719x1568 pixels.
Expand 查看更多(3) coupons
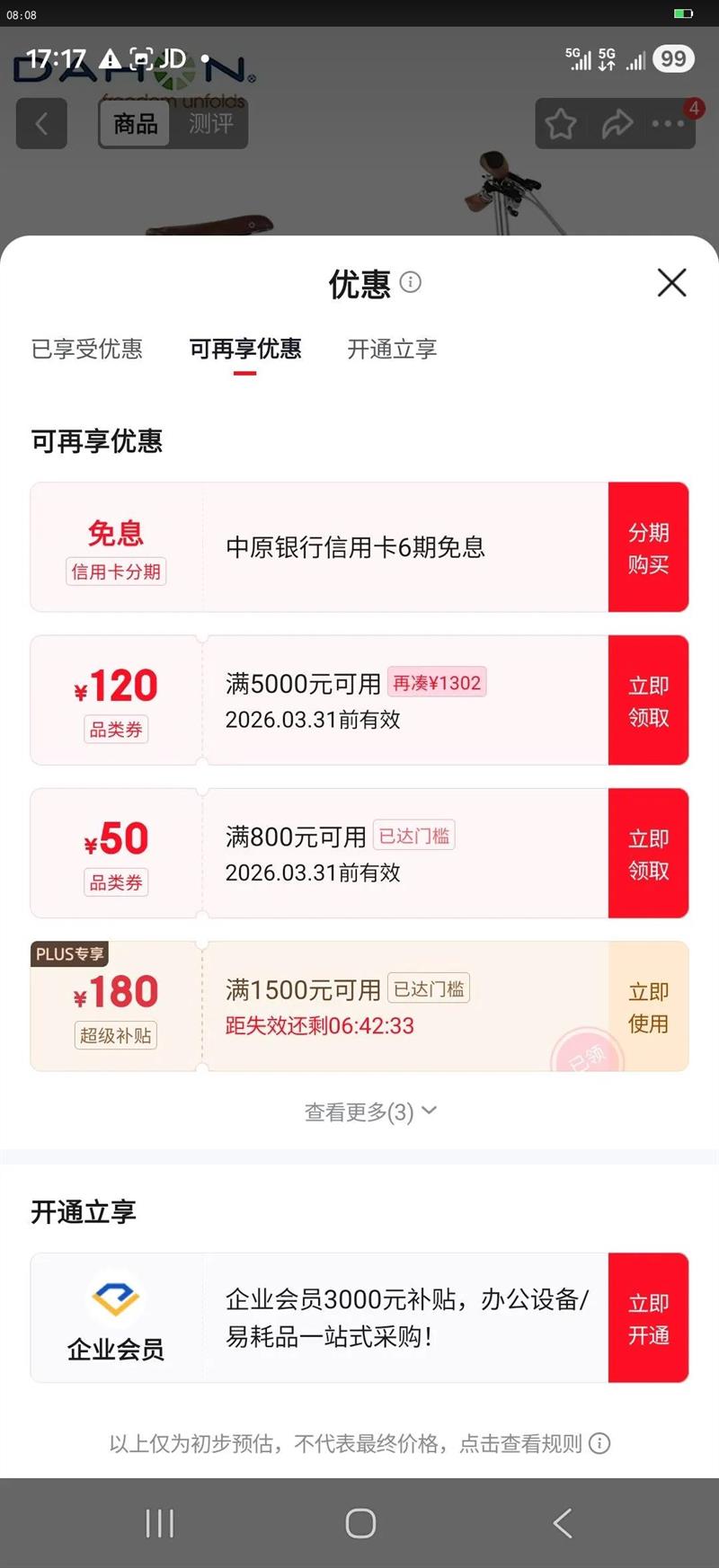[369, 1112]
